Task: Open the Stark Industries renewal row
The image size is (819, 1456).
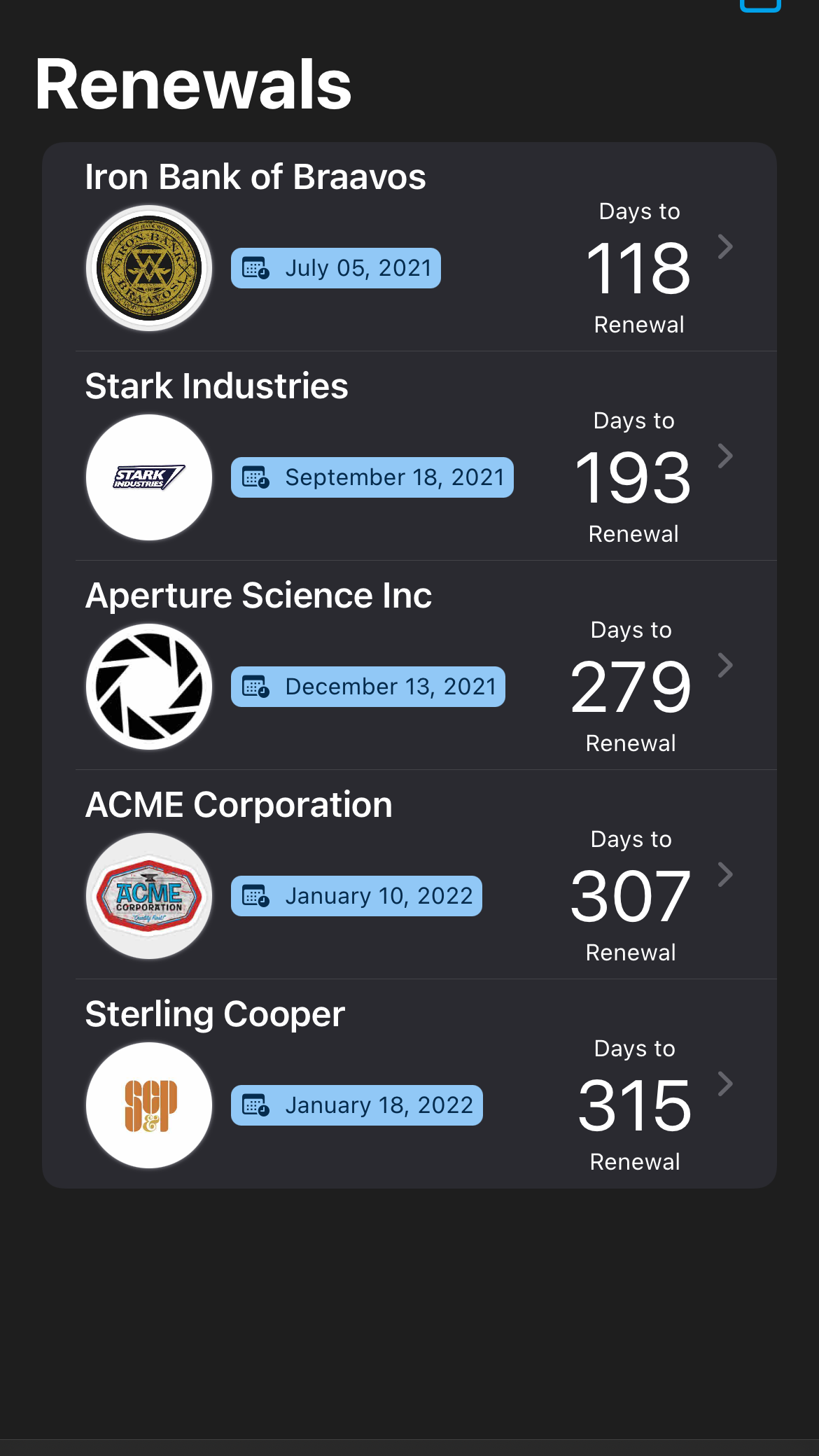Action: tap(409, 456)
